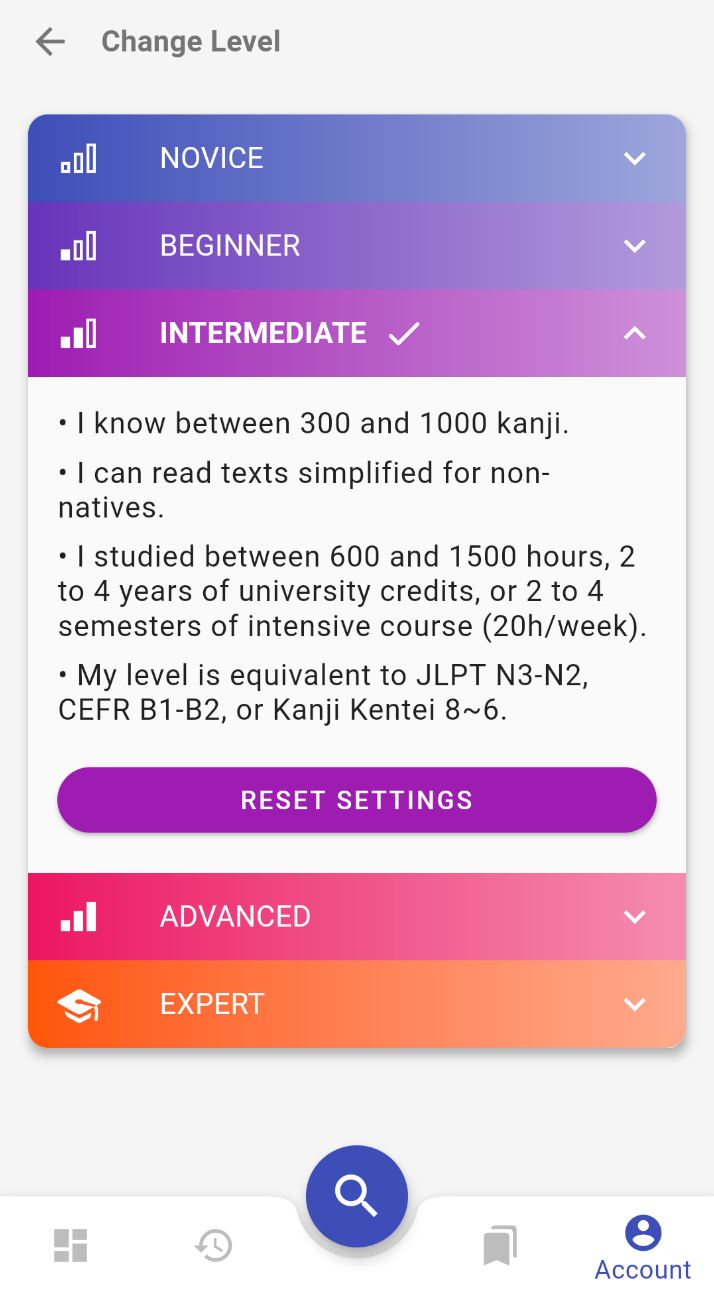Collapse the Intermediate level section
Viewport: 714px width, 1302px height.
[357, 334]
